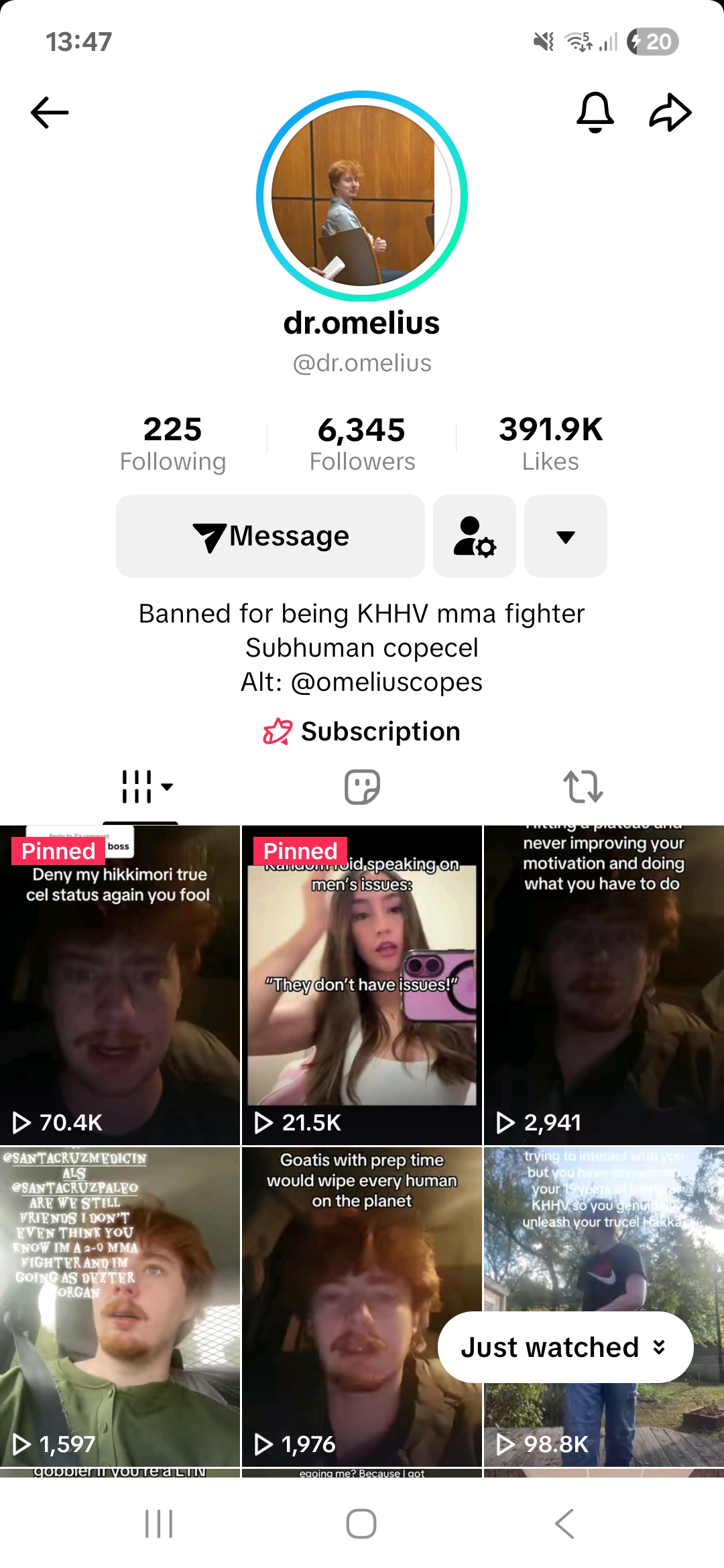Tap the Message button
This screenshot has height=1568, width=724.
(270, 536)
